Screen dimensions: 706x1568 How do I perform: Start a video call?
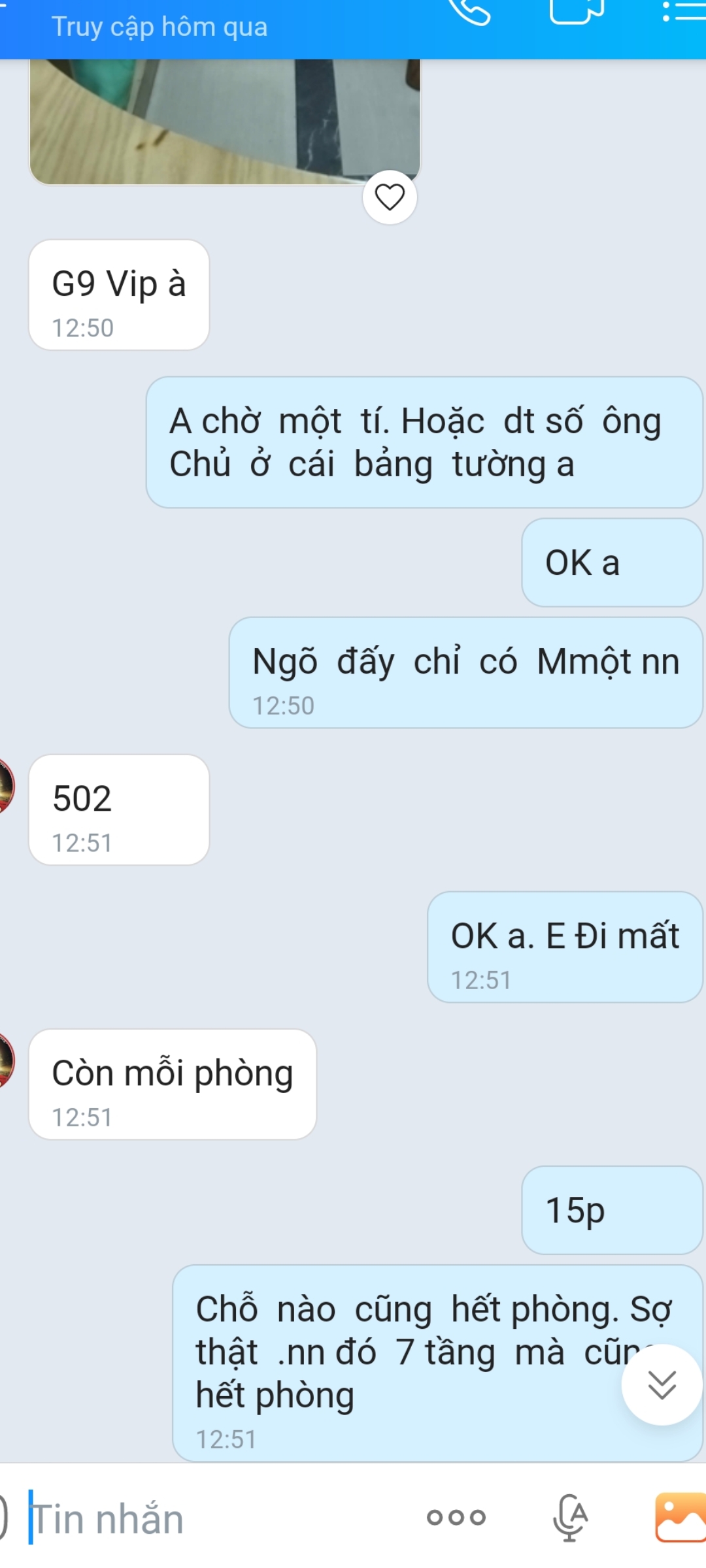pos(577,12)
